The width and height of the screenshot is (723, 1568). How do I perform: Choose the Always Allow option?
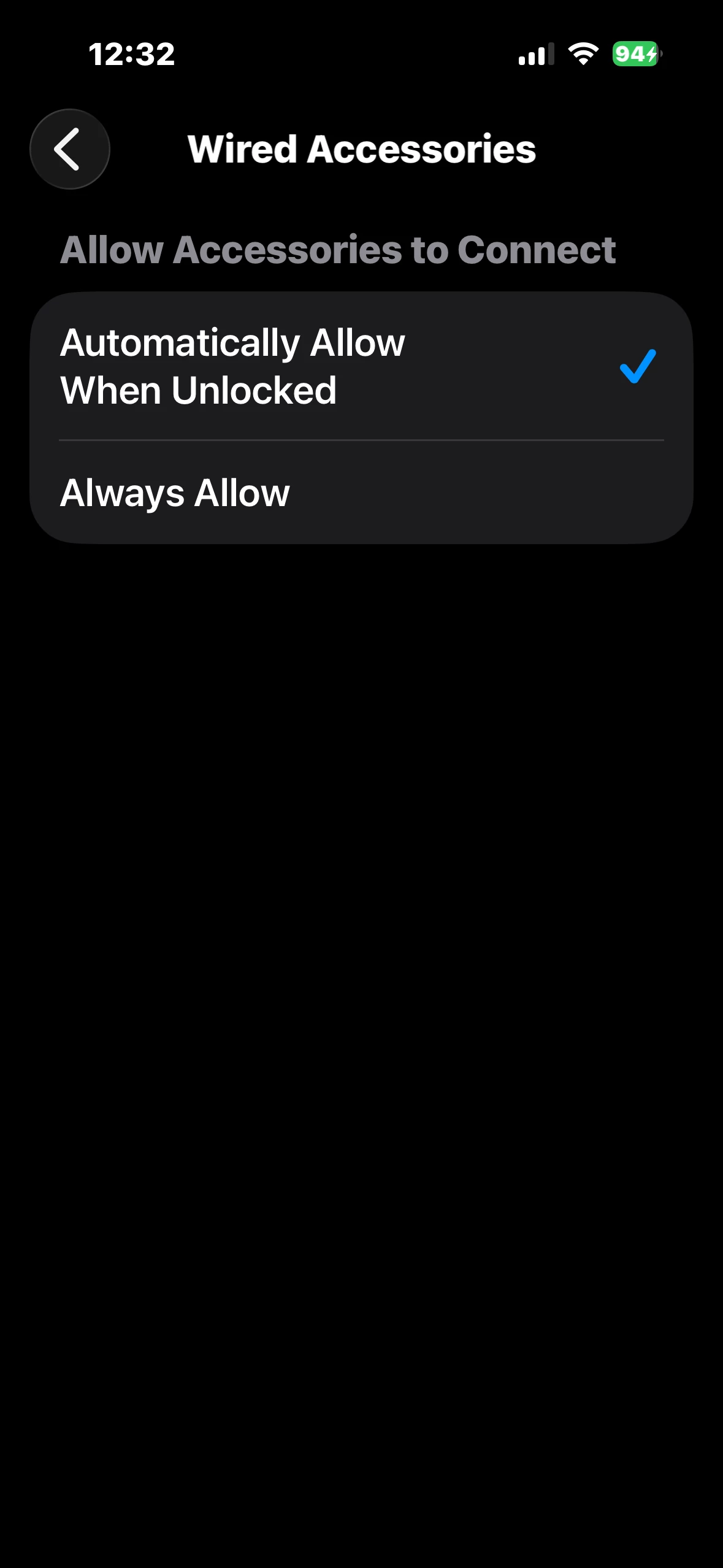click(x=361, y=493)
